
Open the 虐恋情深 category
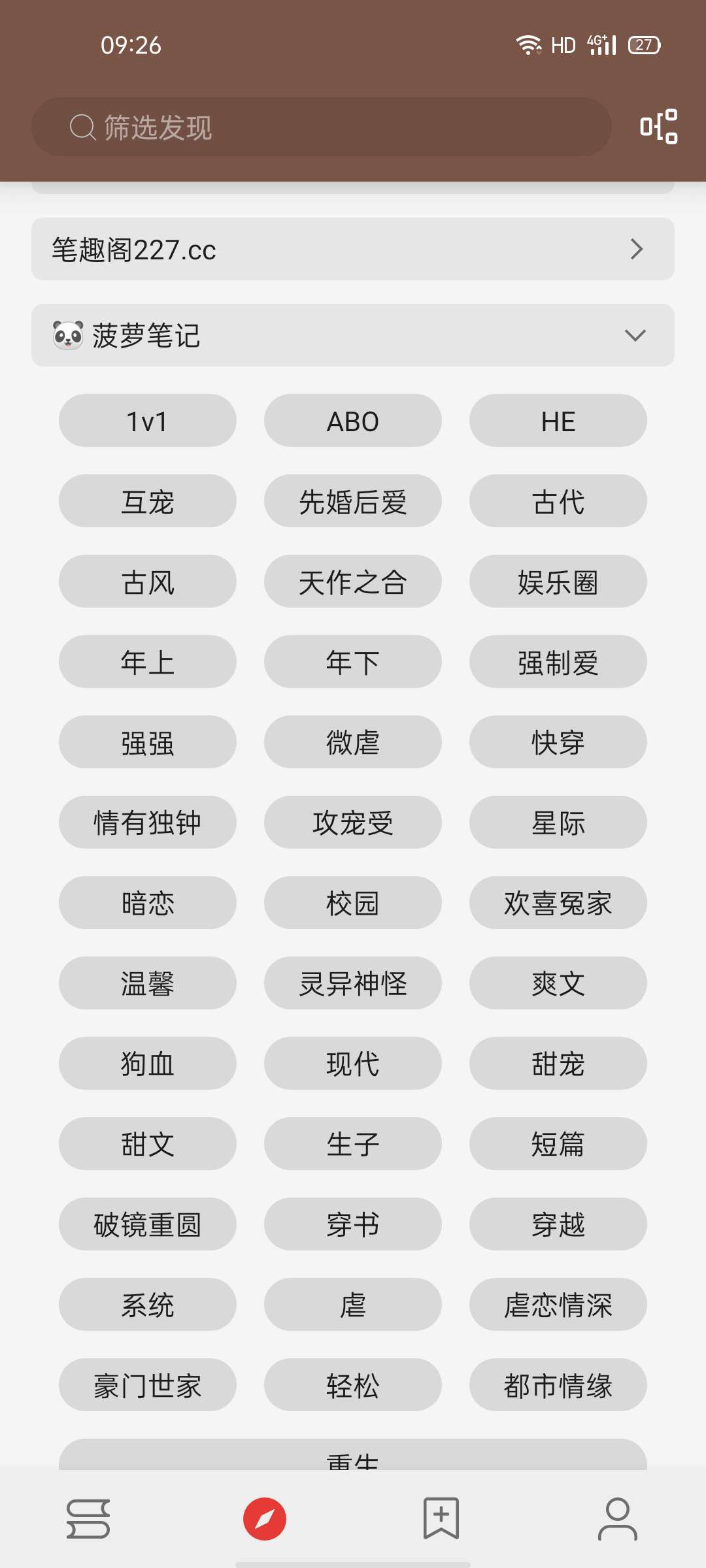[558, 1305]
